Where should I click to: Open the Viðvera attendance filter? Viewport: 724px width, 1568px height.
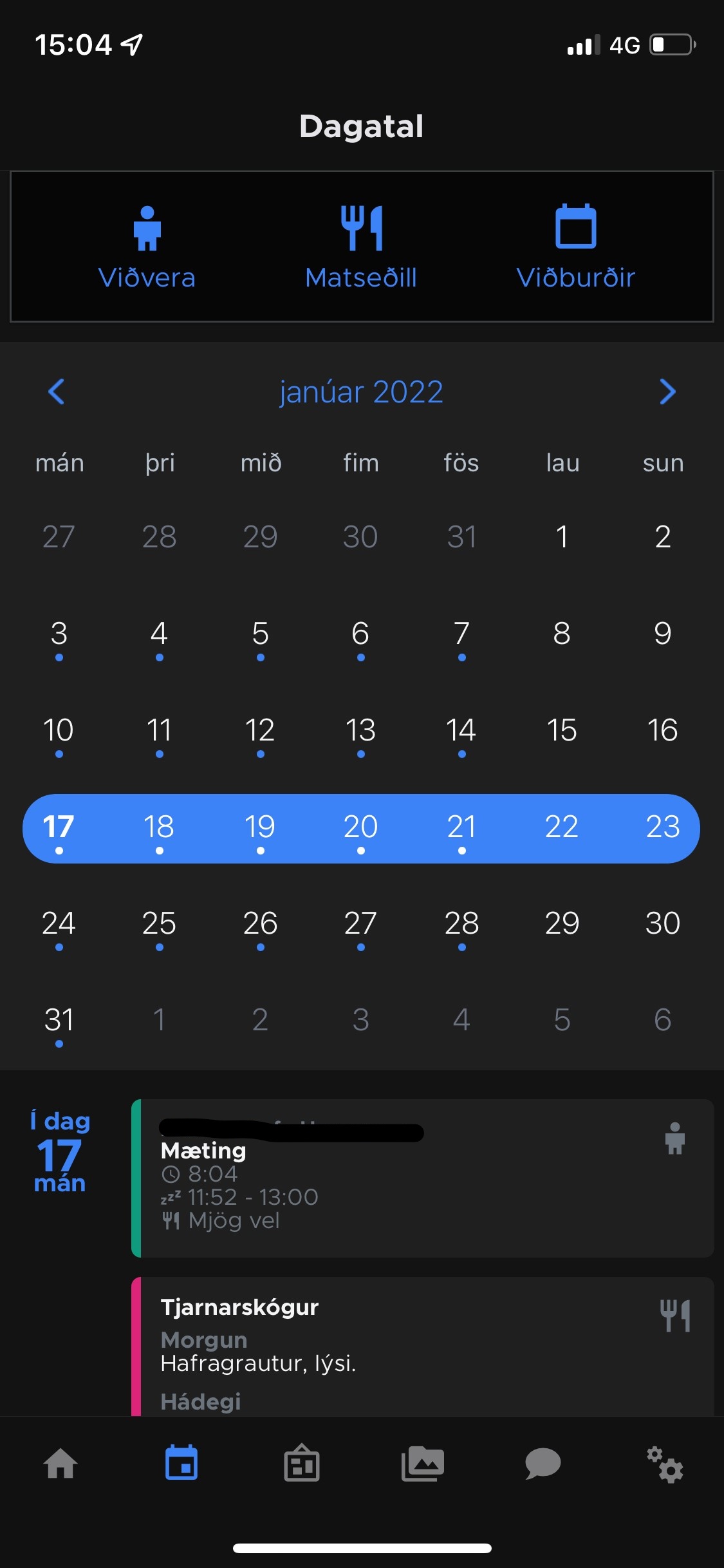[147, 247]
